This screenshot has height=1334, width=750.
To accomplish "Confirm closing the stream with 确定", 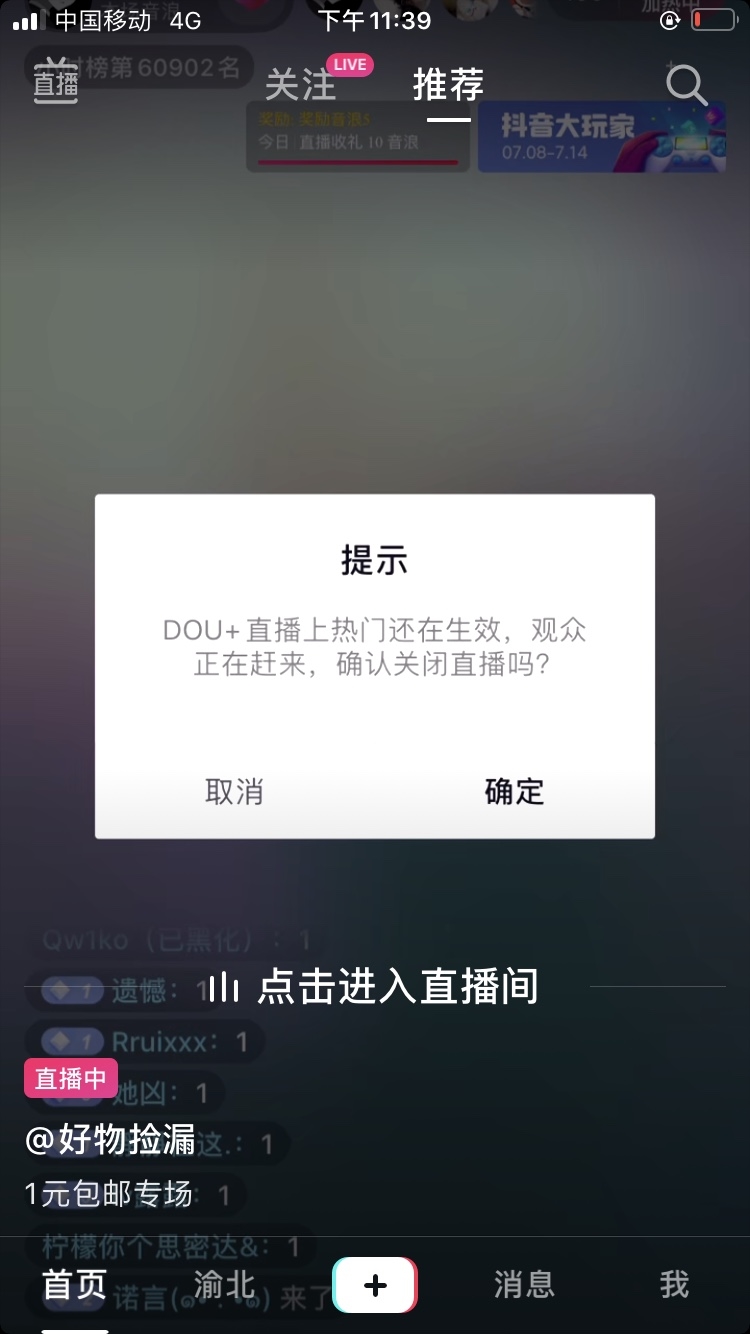I will point(513,792).
